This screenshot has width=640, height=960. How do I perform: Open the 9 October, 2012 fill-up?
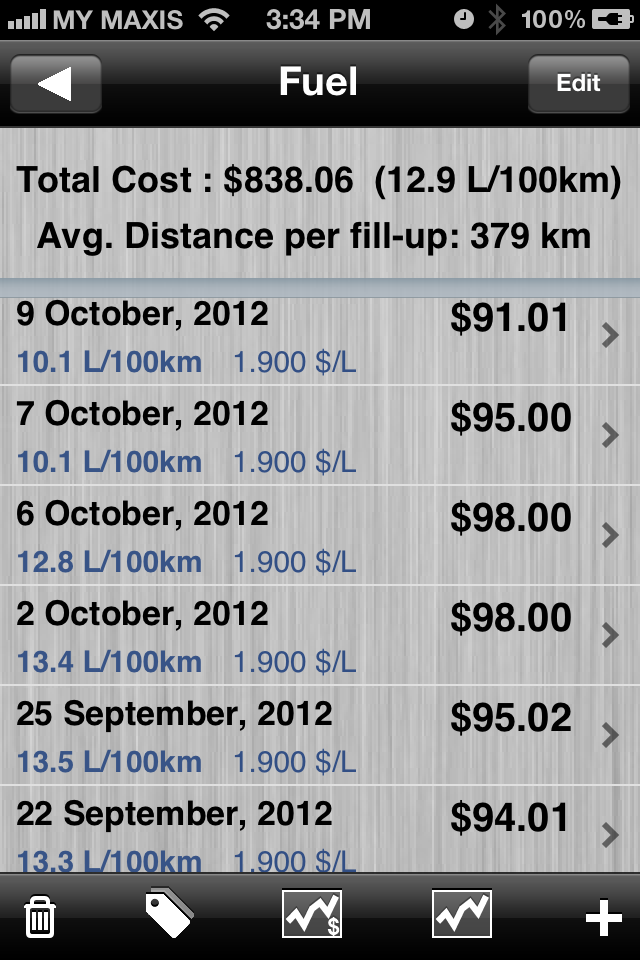click(320, 337)
